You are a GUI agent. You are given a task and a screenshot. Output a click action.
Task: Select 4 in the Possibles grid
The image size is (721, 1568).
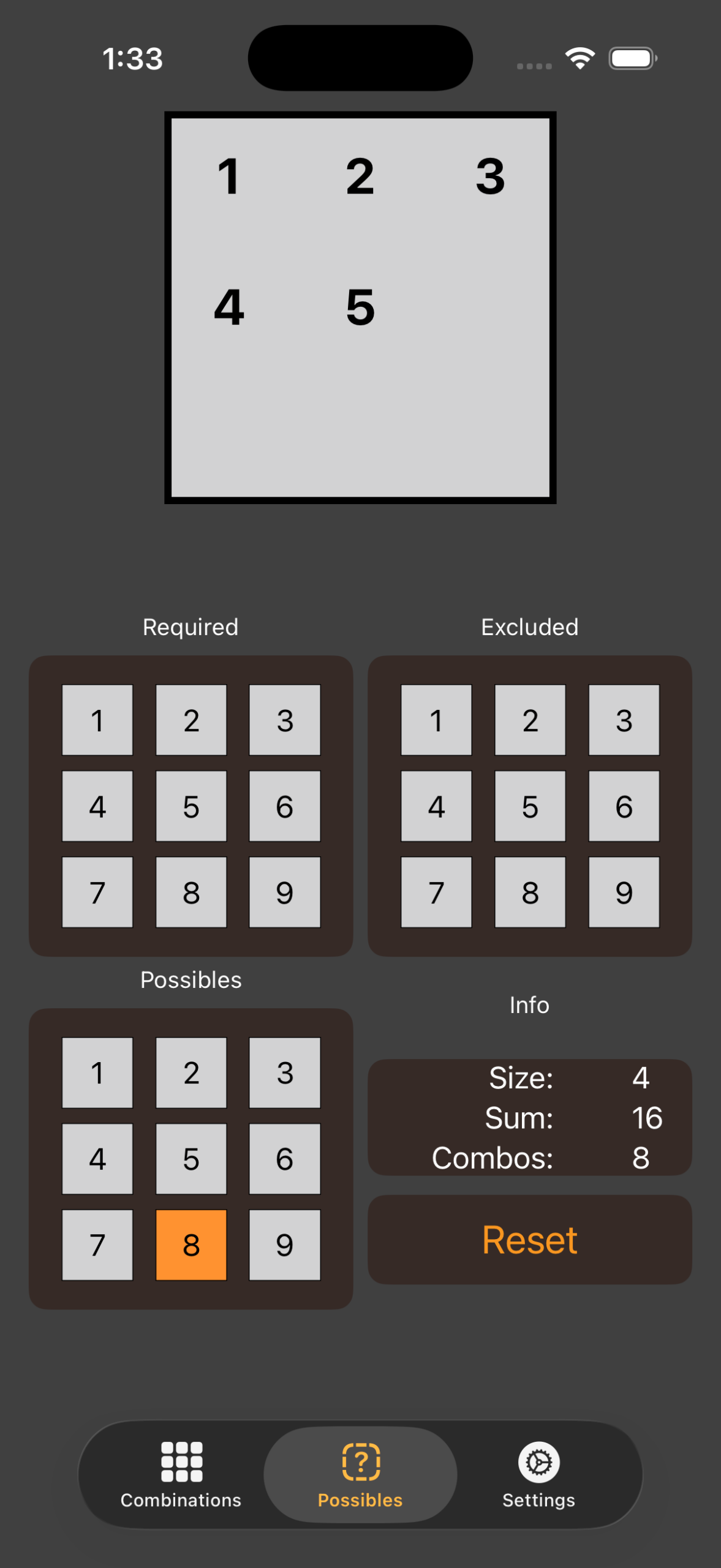97,1159
